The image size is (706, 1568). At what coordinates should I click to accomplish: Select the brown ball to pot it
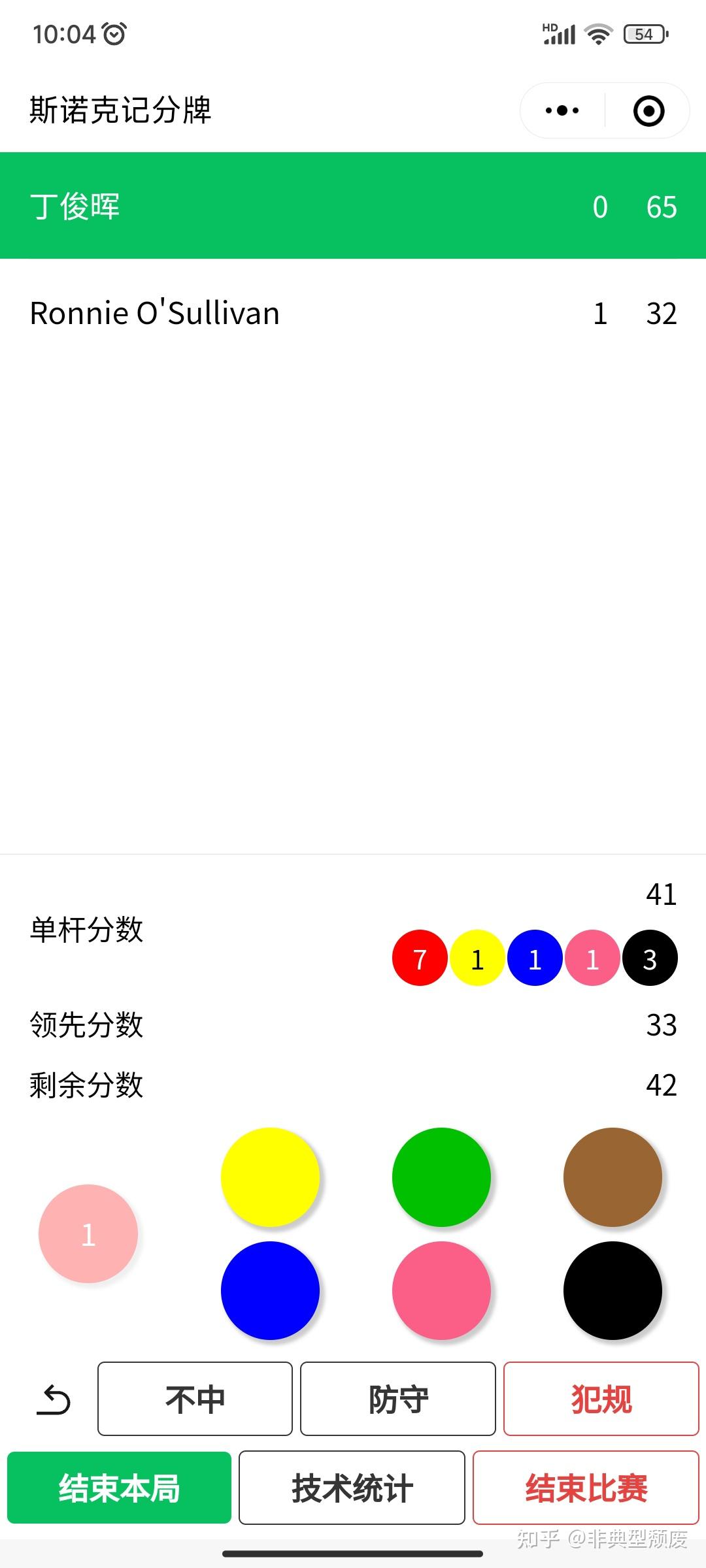tap(613, 1176)
